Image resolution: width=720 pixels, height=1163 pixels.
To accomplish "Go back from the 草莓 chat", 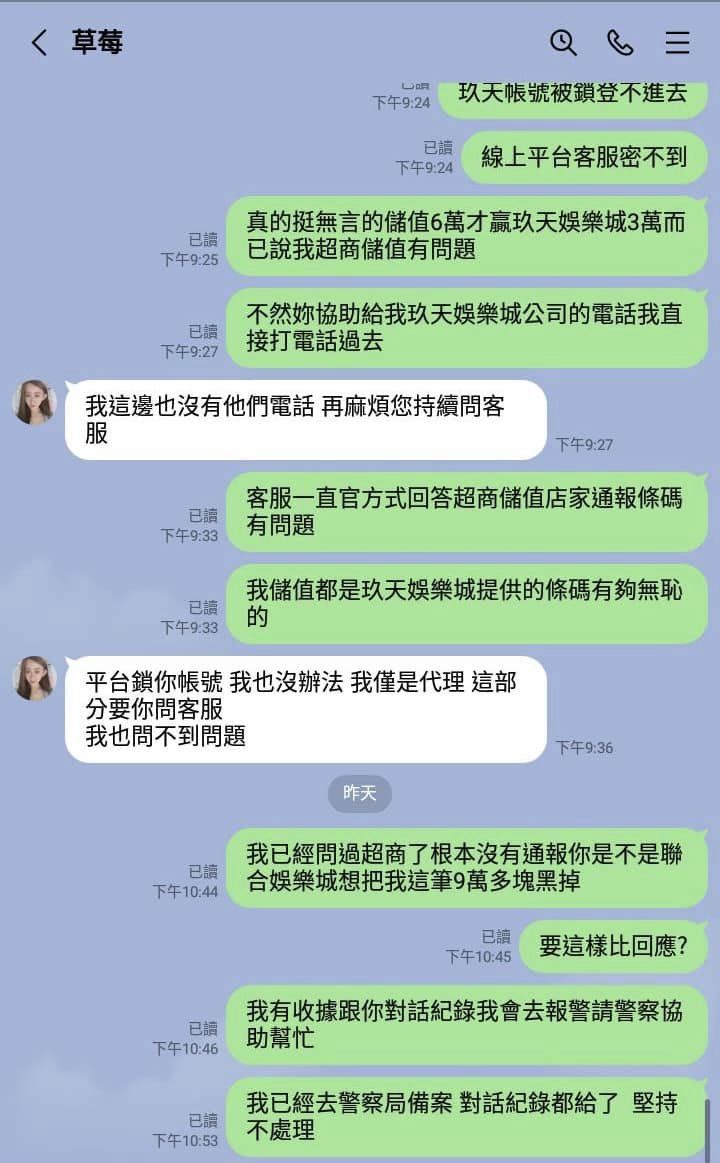I will pyautogui.click(x=39, y=43).
